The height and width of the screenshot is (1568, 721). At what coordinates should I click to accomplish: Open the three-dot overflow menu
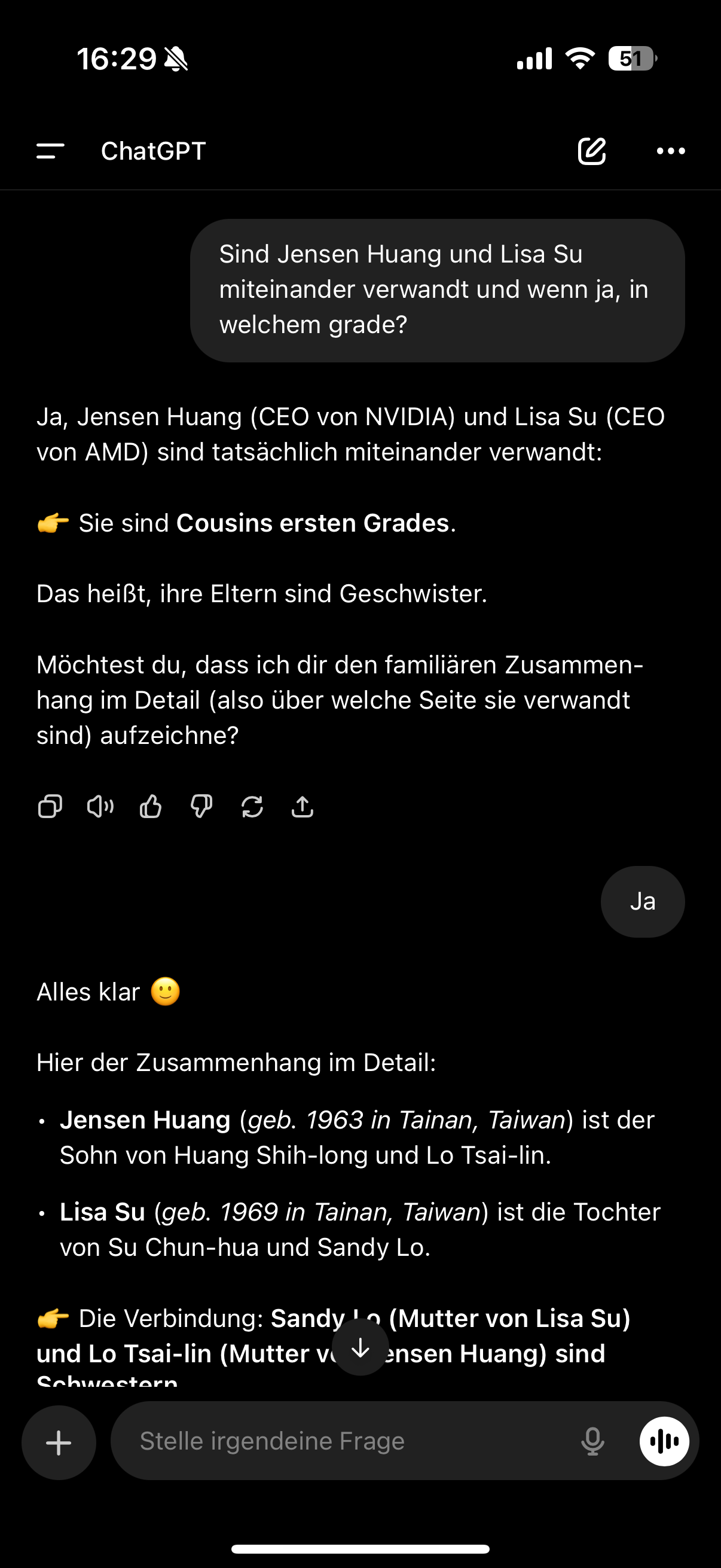[x=671, y=151]
